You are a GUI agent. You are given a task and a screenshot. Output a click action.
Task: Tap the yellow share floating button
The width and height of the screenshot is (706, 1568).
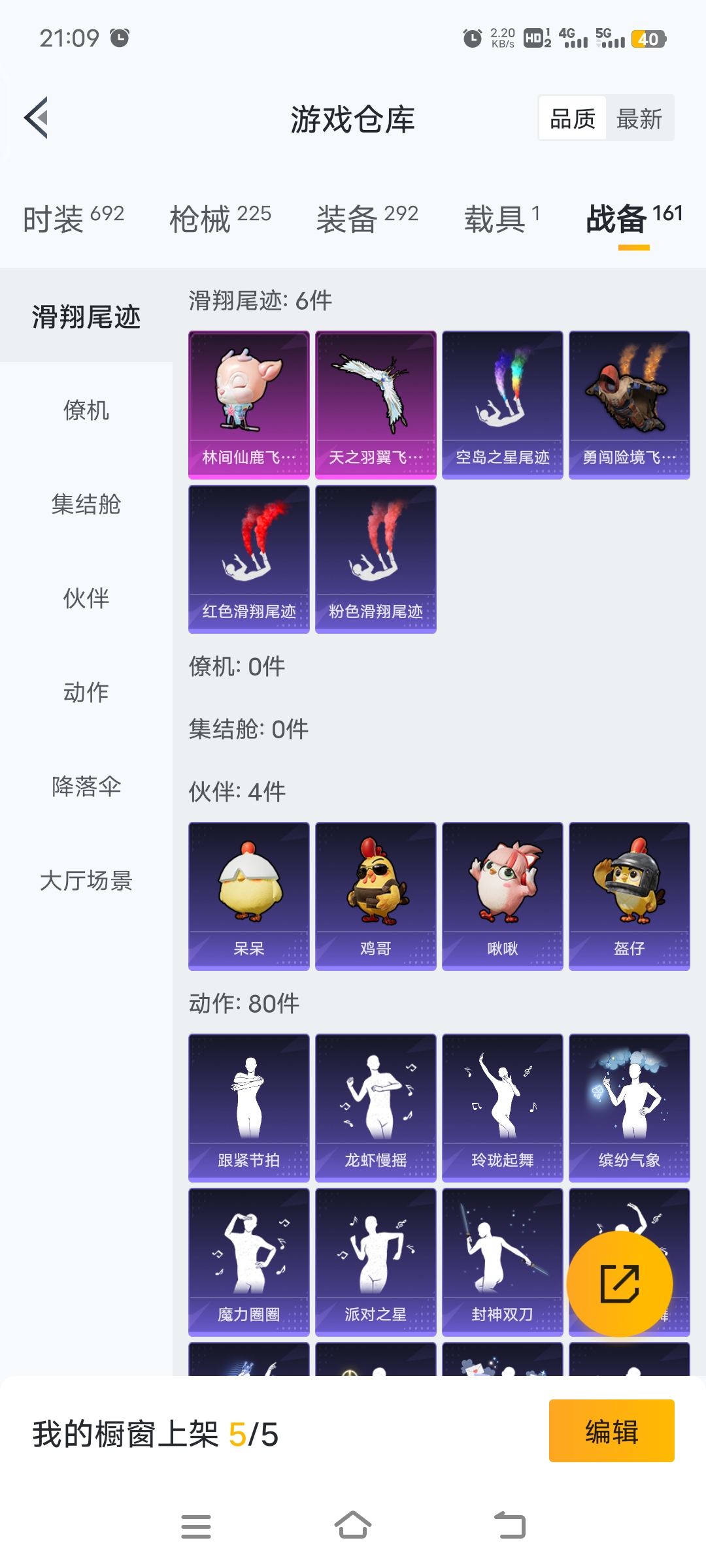[620, 1284]
